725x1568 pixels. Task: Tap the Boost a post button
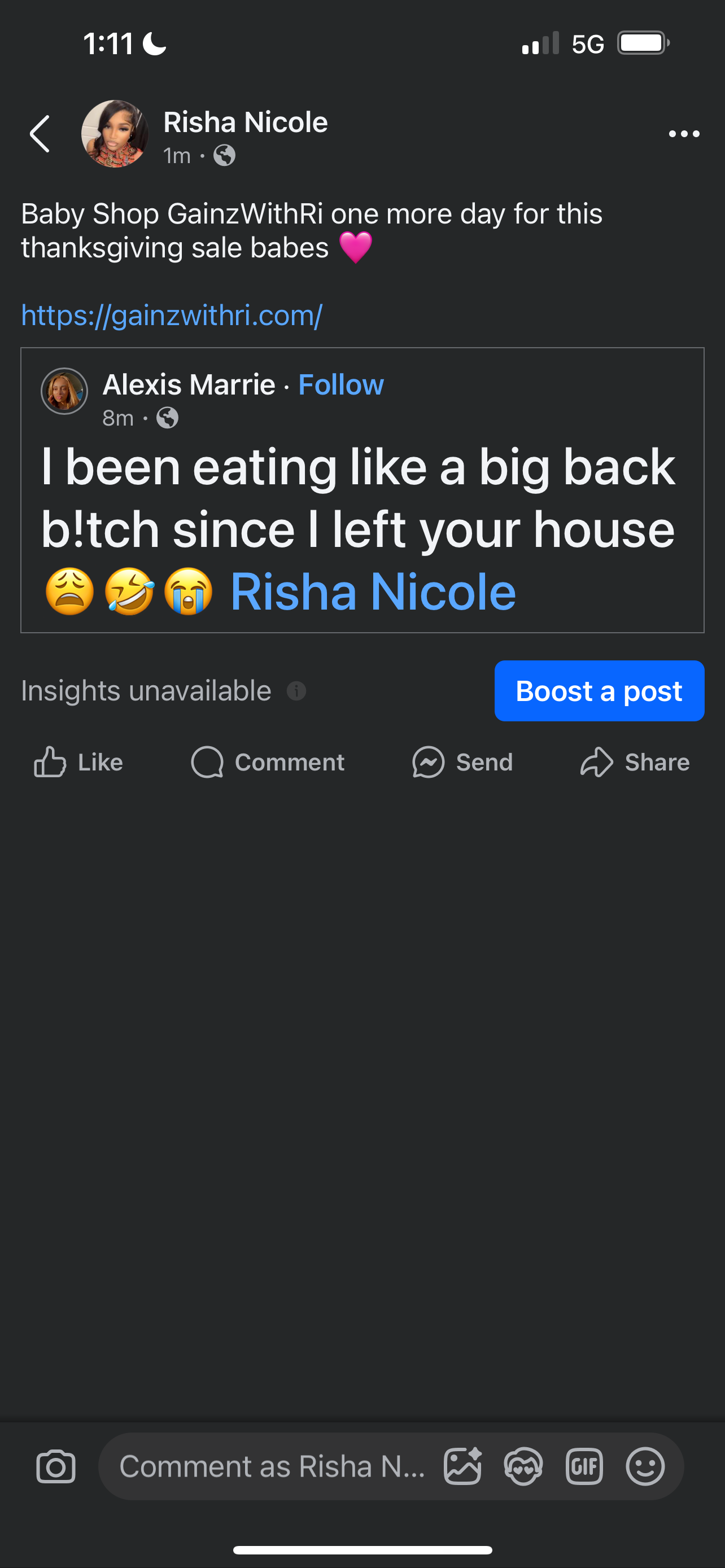(599, 691)
